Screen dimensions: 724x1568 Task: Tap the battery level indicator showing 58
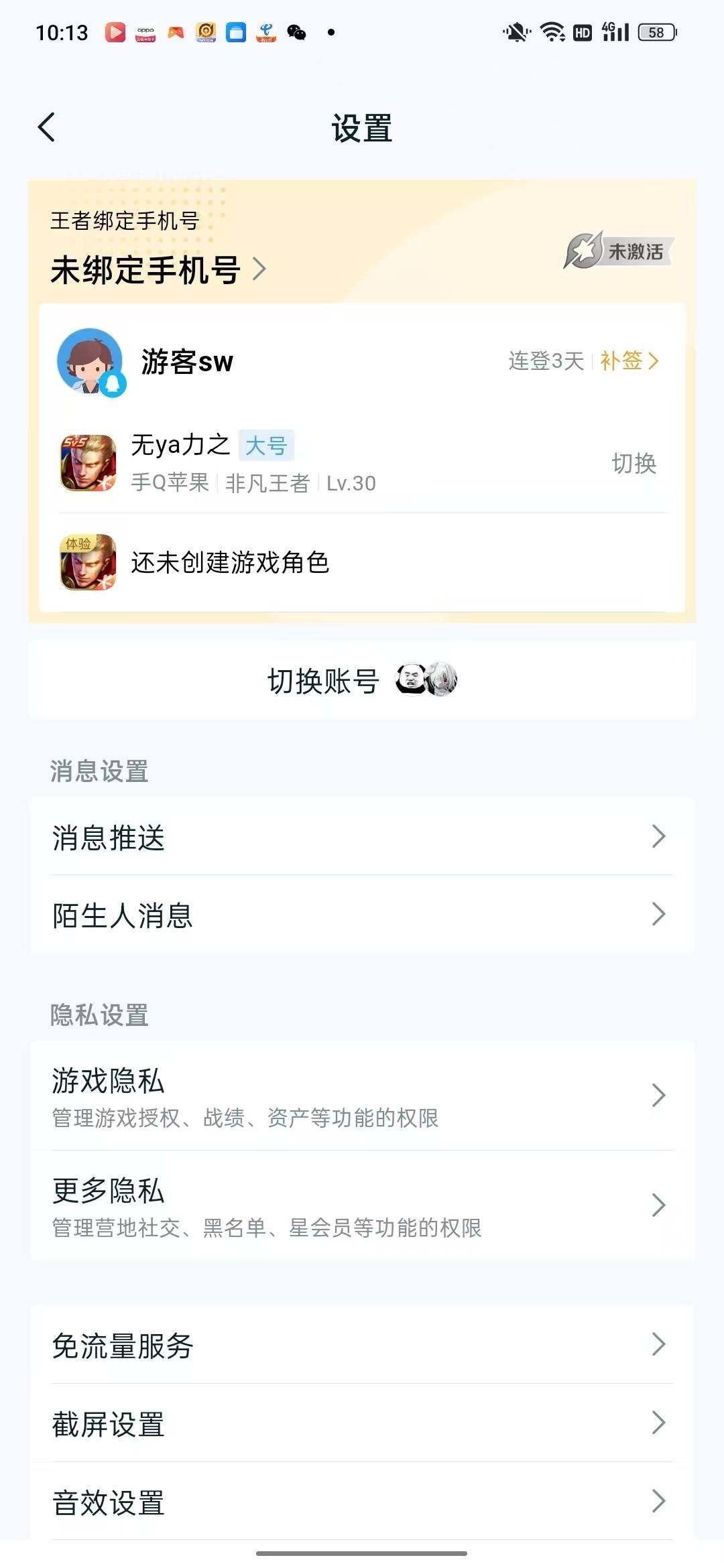pyautogui.click(x=654, y=31)
